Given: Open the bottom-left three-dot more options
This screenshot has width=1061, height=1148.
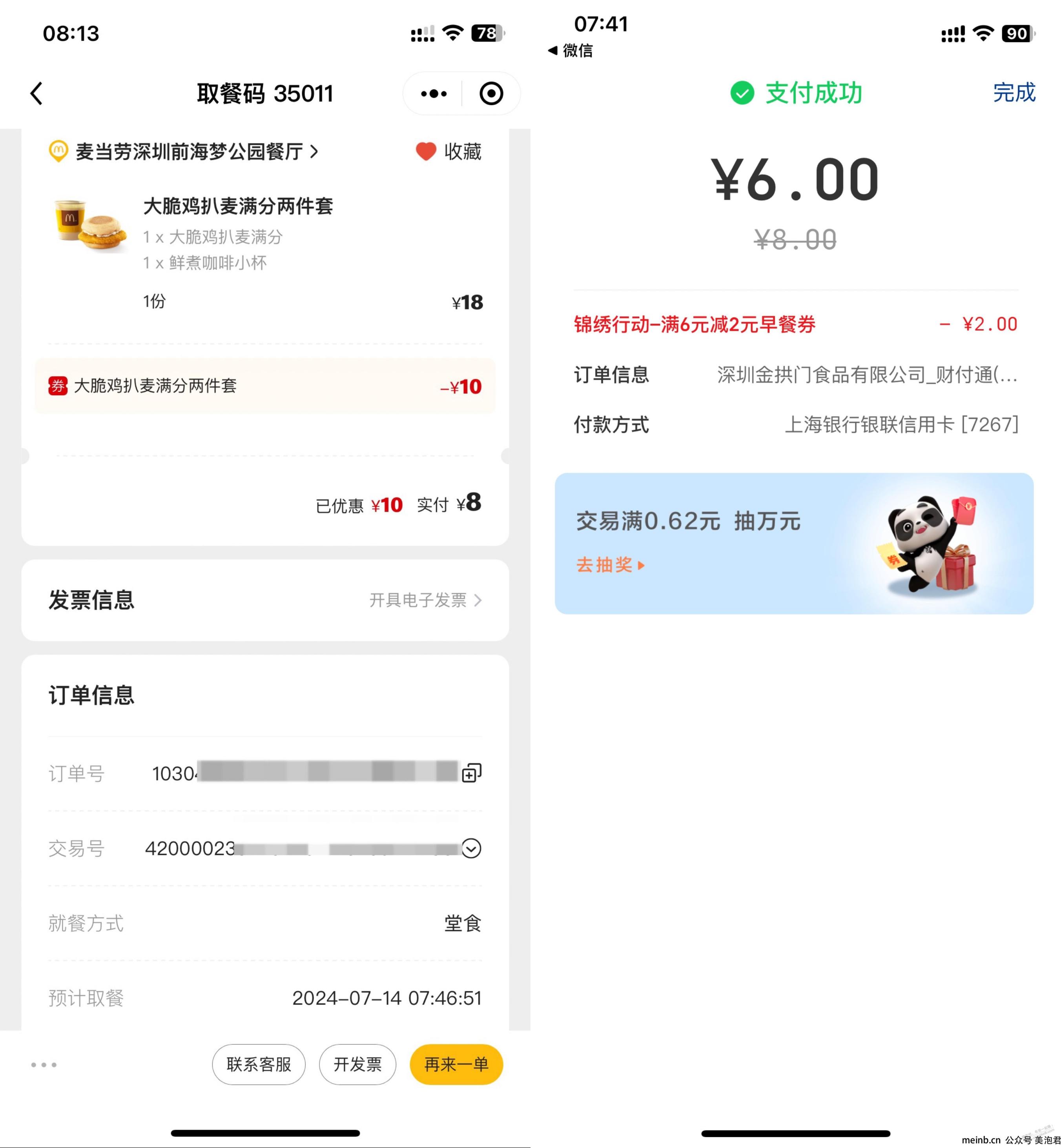Looking at the screenshot, I should [44, 1065].
